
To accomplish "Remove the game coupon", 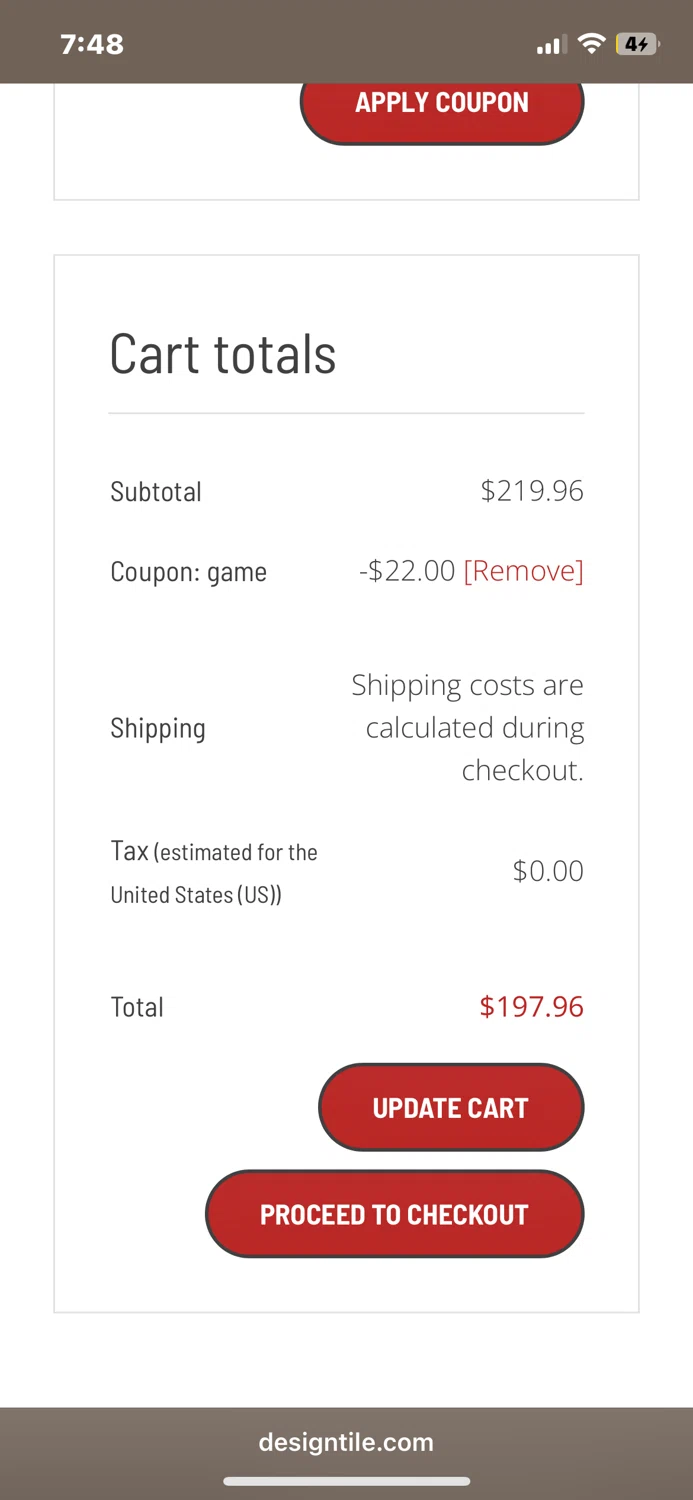I will tap(523, 571).
